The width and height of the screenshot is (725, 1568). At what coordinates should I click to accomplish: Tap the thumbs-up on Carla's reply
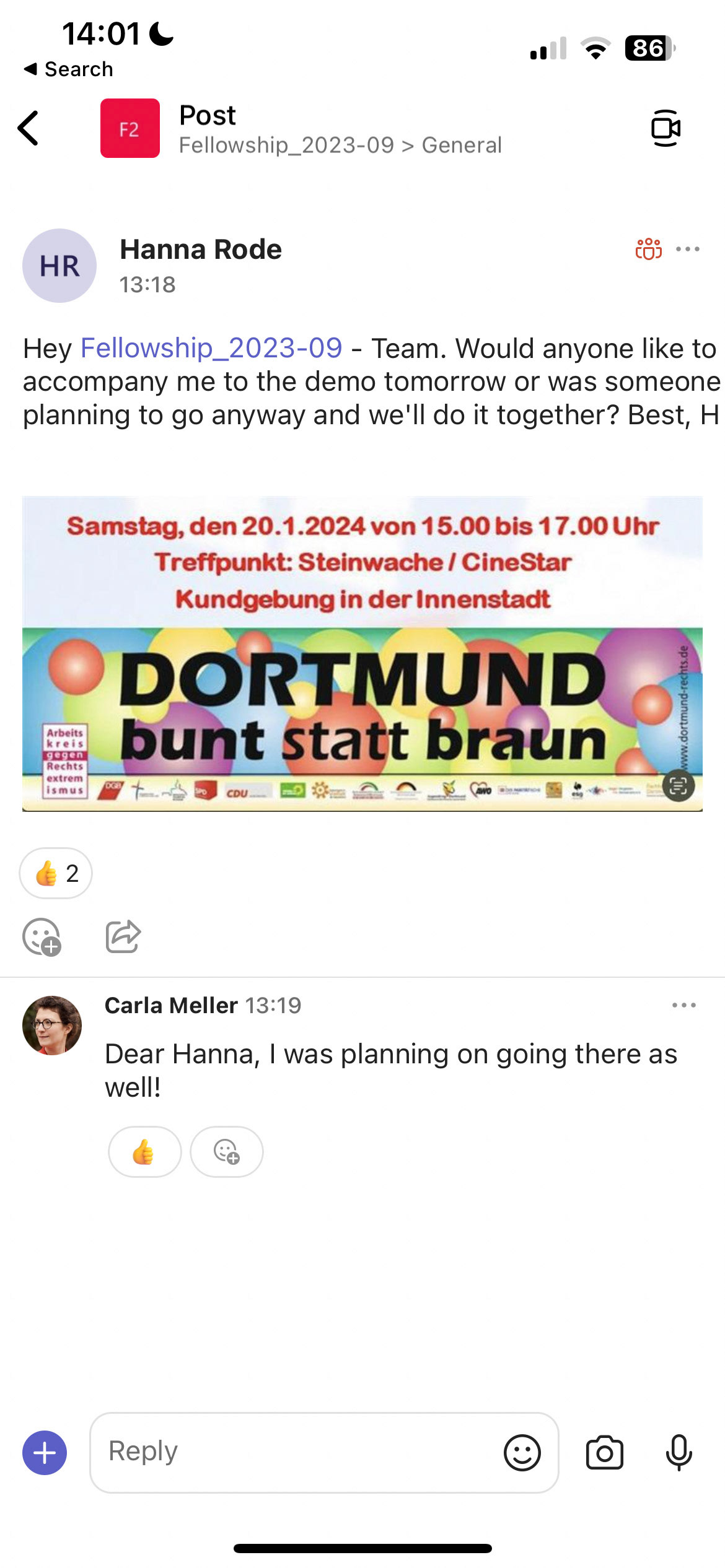pyautogui.click(x=144, y=1152)
